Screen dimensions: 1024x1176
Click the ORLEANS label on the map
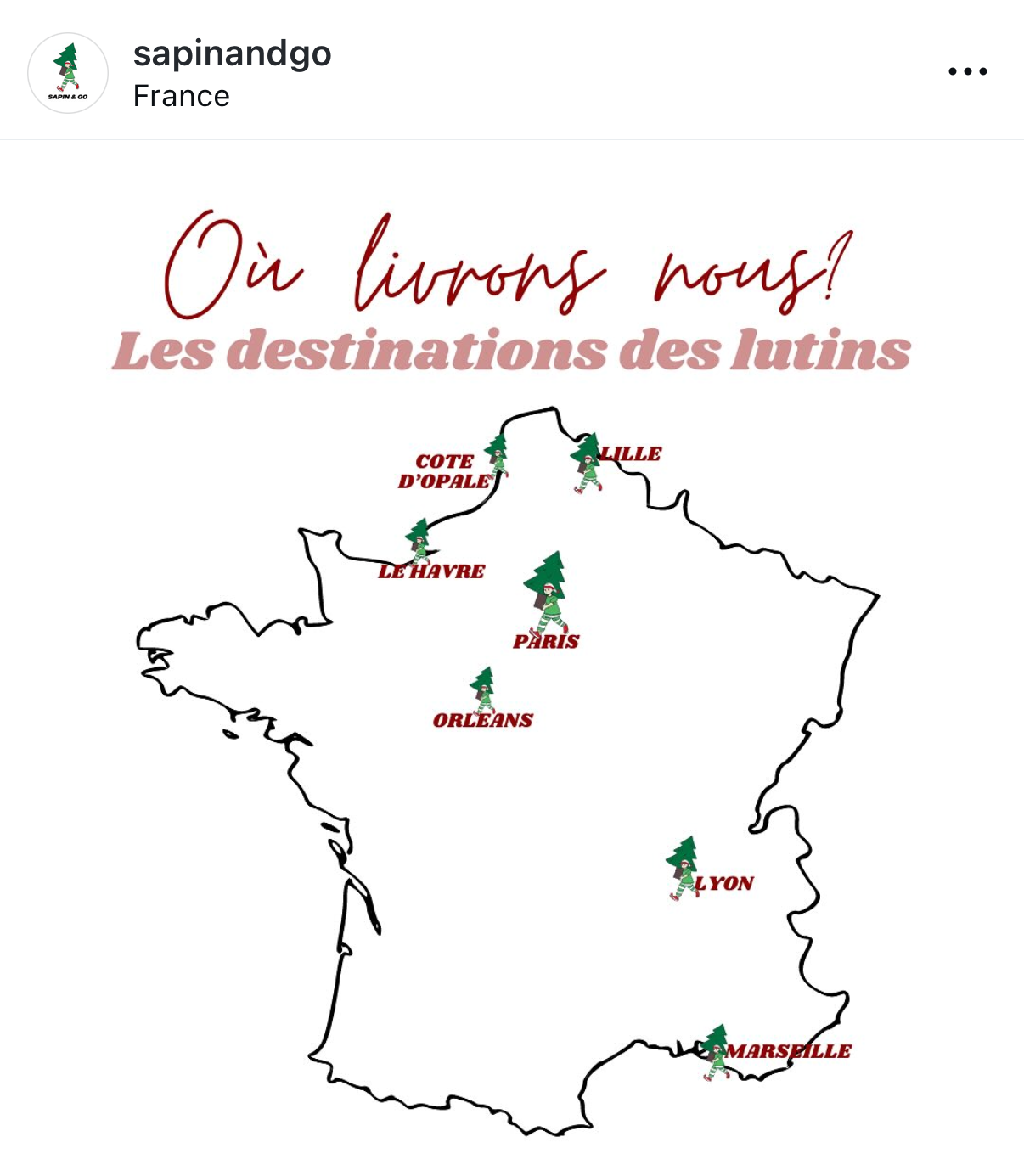(483, 721)
